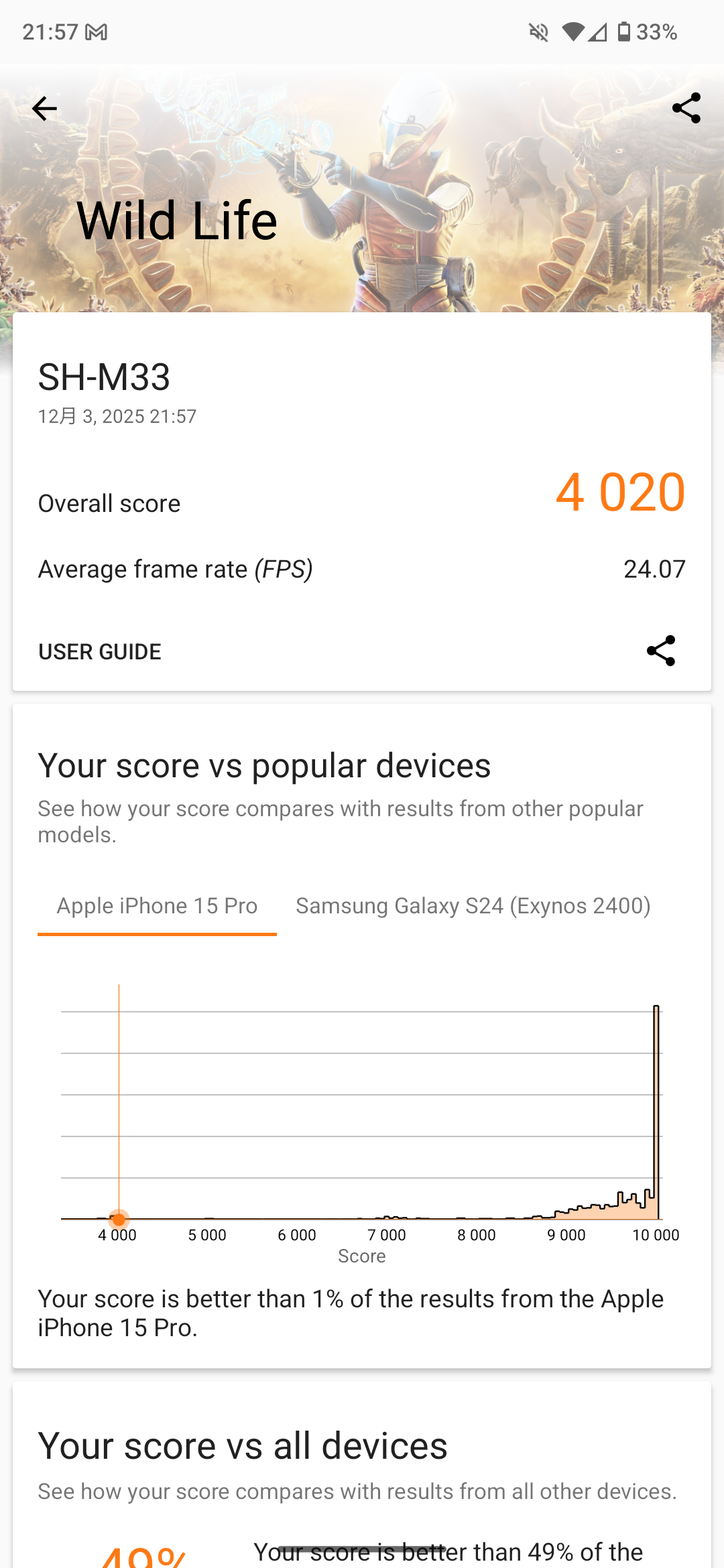Switch to Samsung Galaxy S24 (Exynos 2400) tab
This screenshot has width=724, height=1568.
coord(473,906)
